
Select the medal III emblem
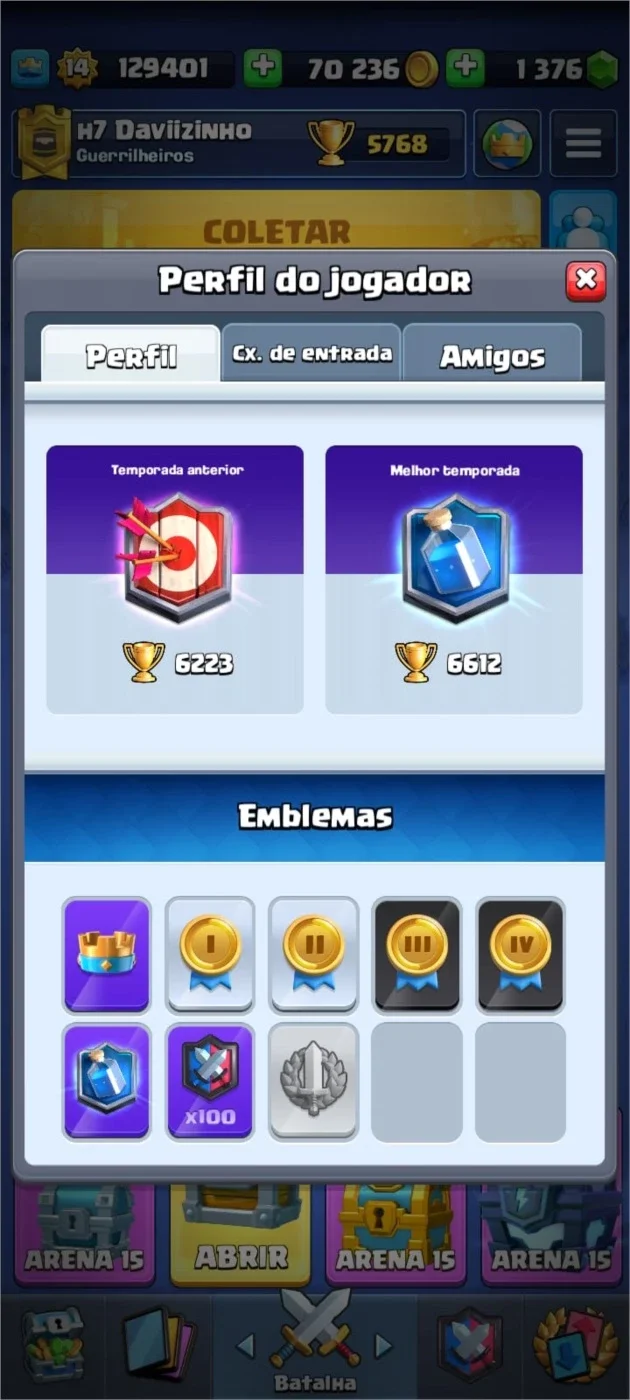click(x=417, y=955)
